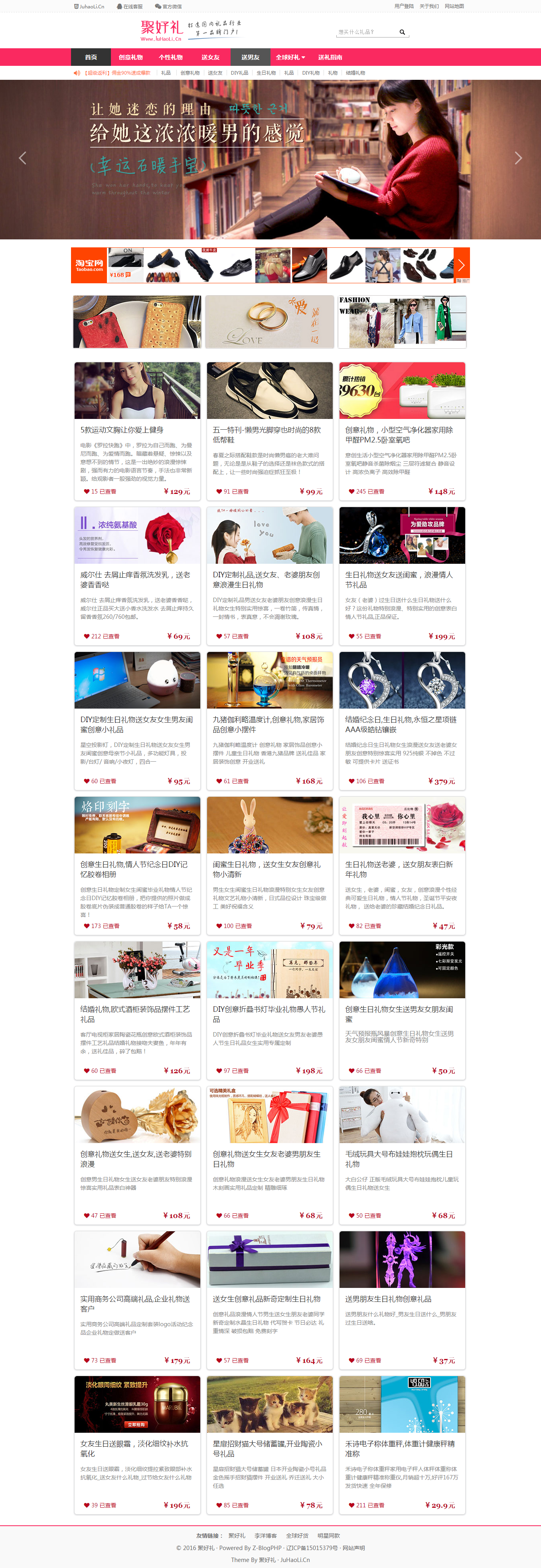Open the 生日礼物 sub-category link
The image size is (541, 1568).
266,73
